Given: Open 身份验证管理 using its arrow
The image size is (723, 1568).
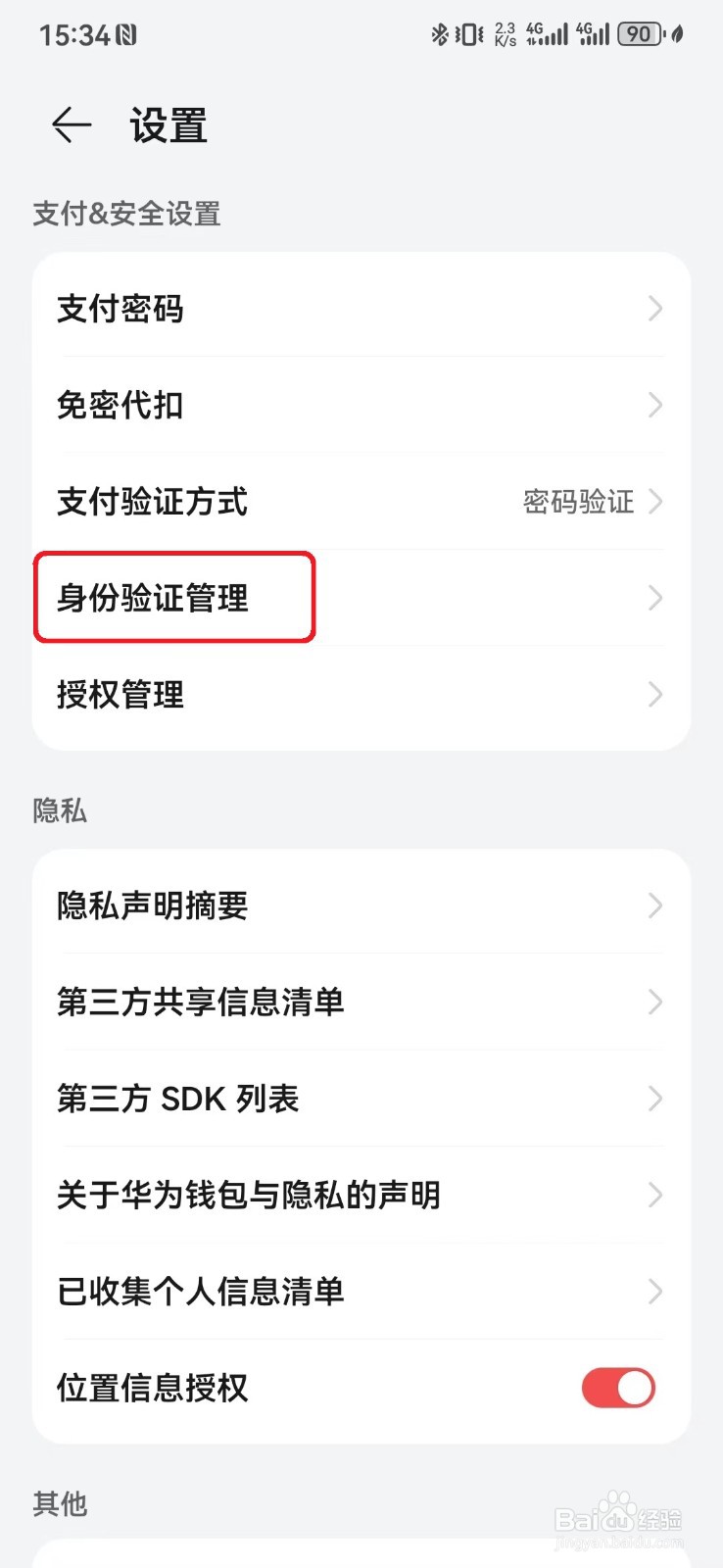Looking at the screenshot, I should (x=654, y=598).
